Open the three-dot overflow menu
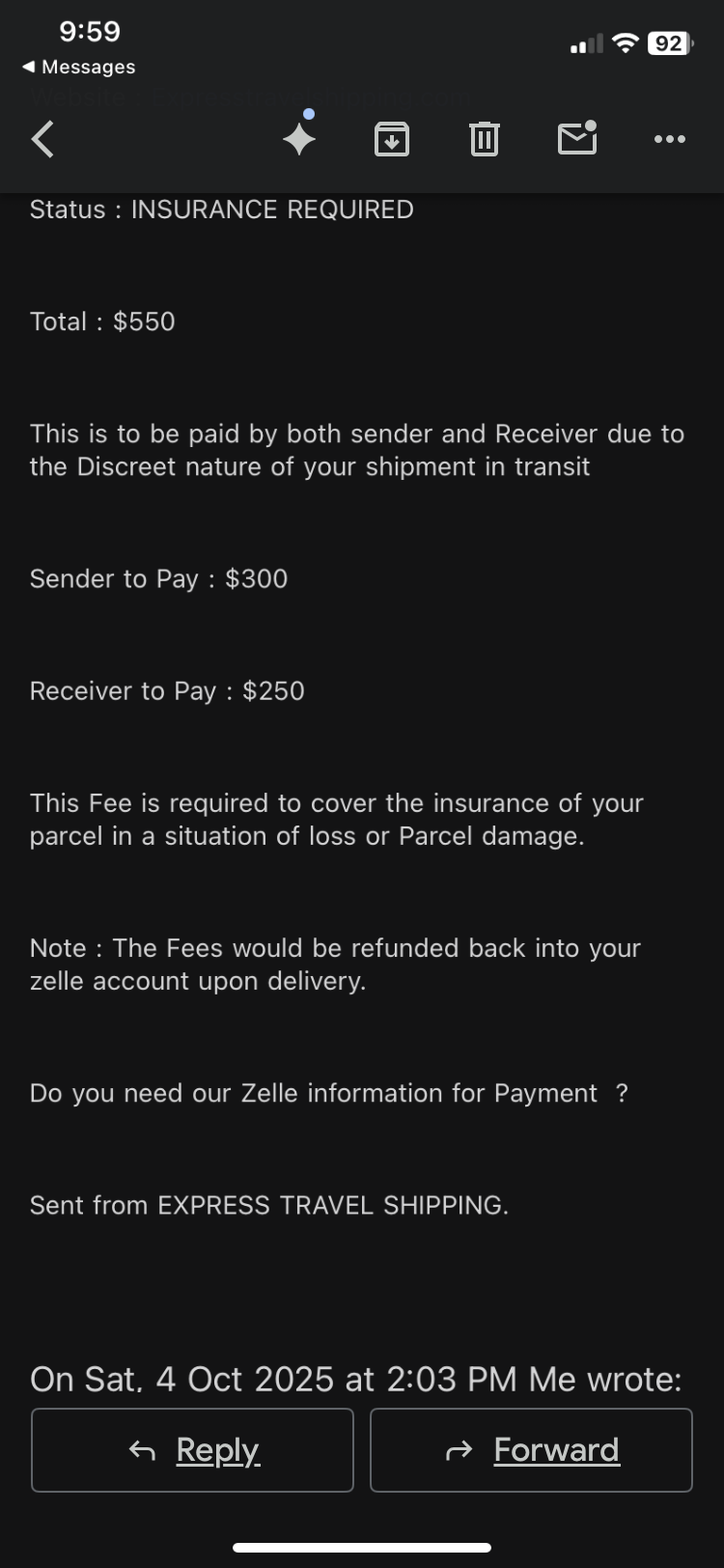Viewport: 724px width, 1568px height. pos(669,139)
